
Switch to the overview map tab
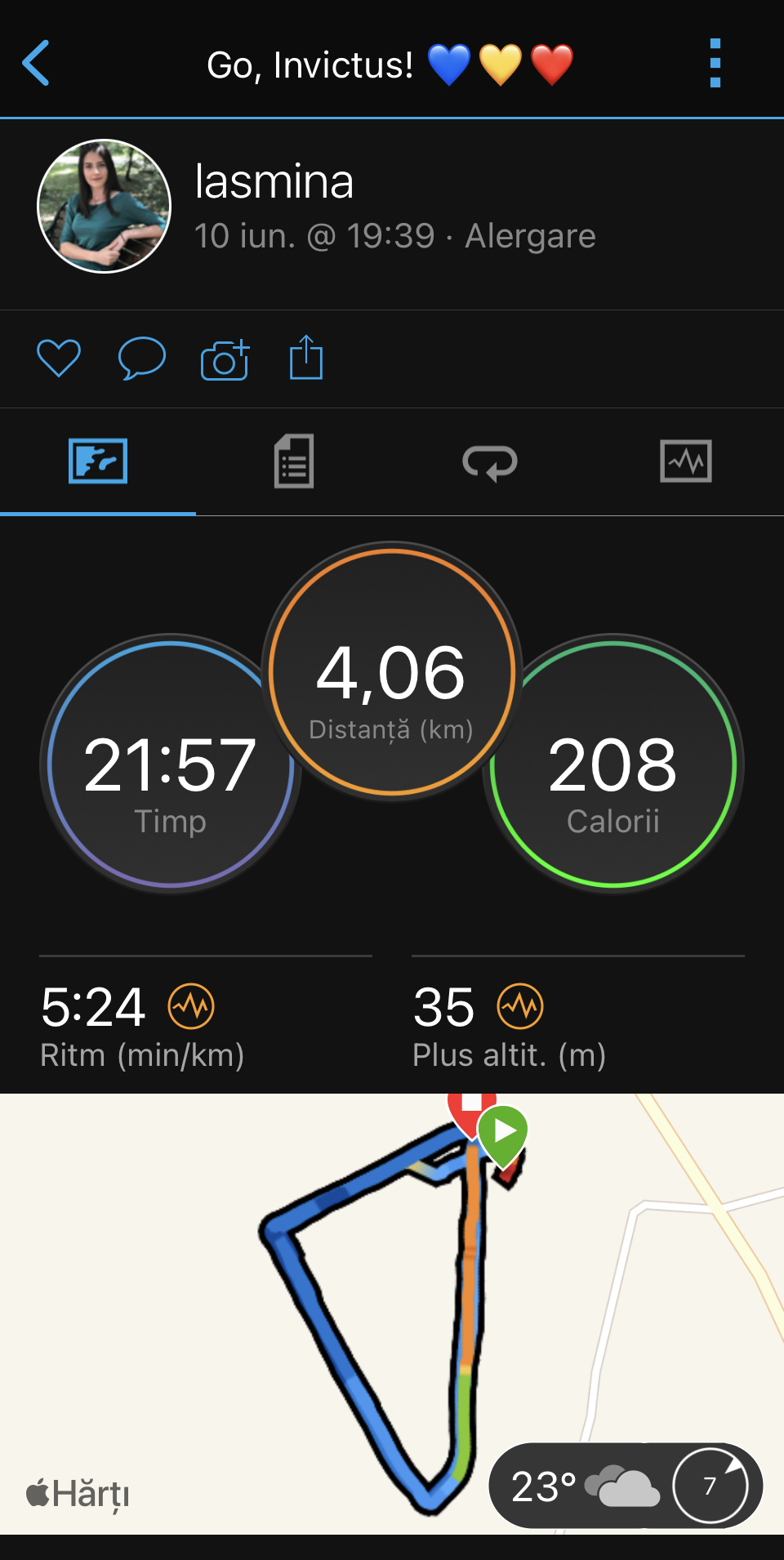click(98, 461)
